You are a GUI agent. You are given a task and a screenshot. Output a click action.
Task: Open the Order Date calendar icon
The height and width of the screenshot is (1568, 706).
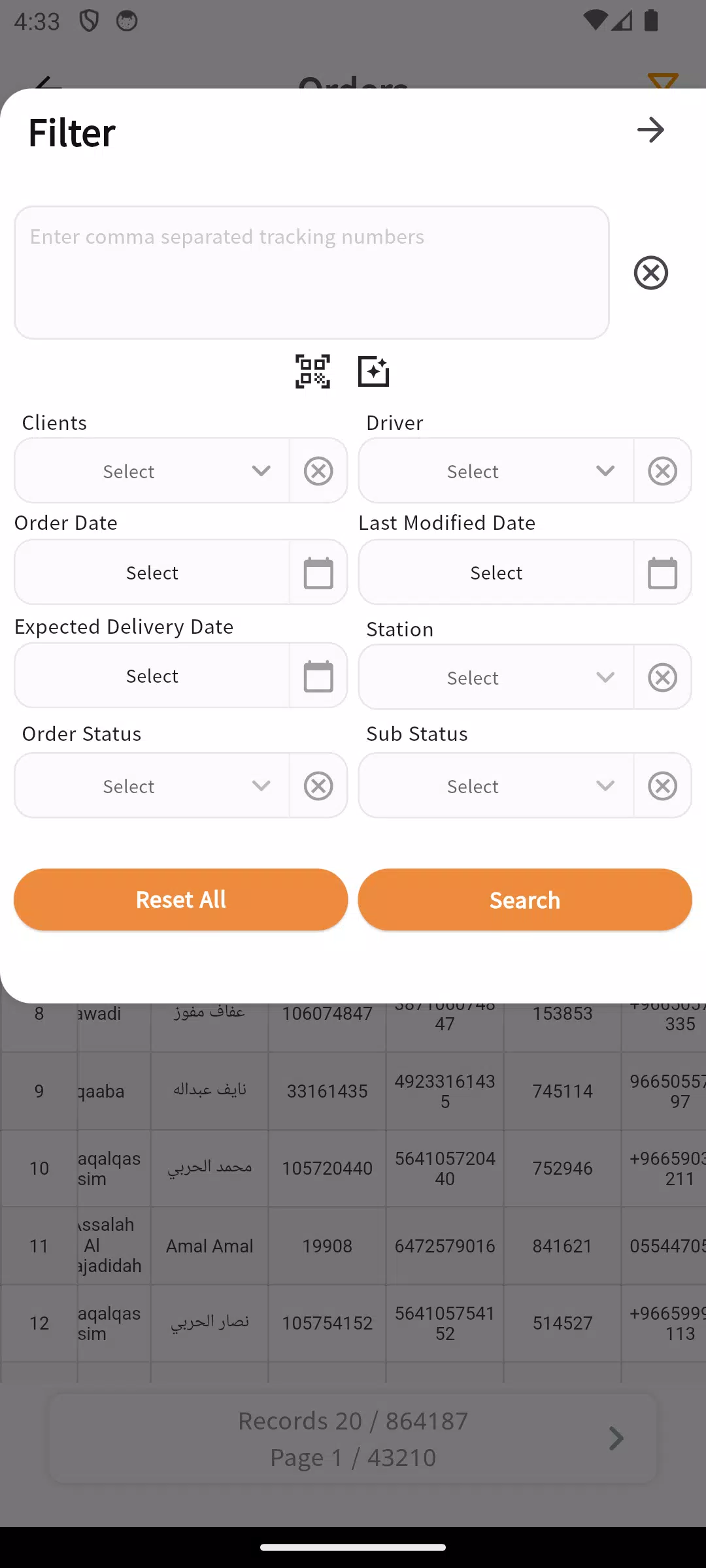point(318,572)
